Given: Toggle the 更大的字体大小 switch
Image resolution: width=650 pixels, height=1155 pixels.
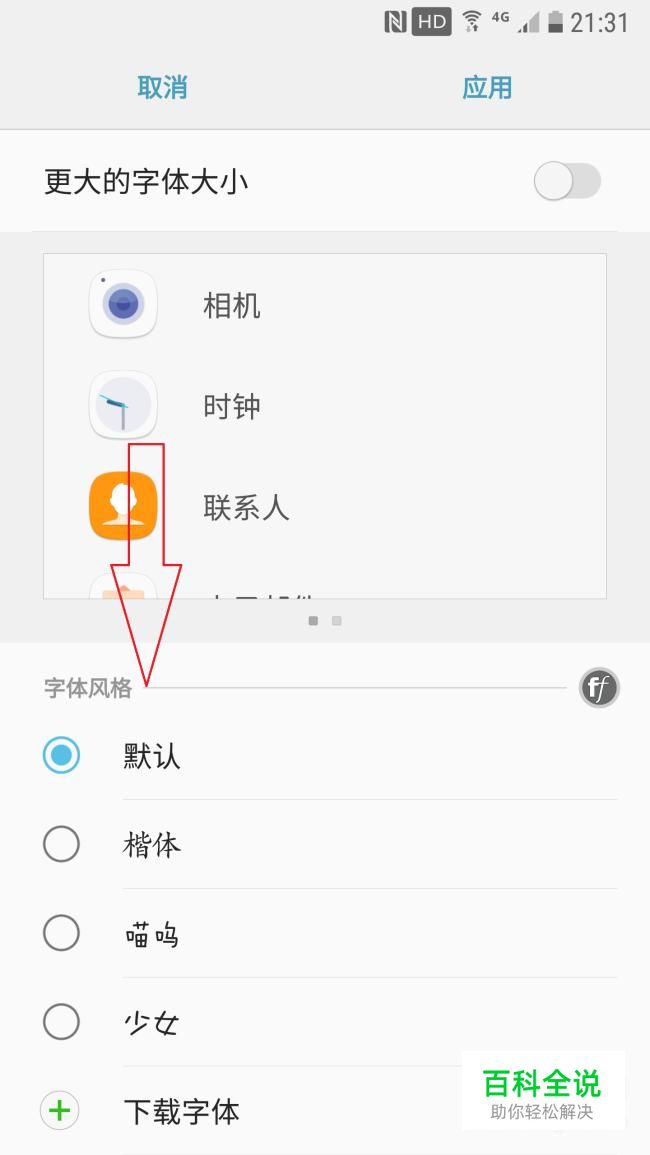Looking at the screenshot, I should pyautogui.click(x=567, y=181).
